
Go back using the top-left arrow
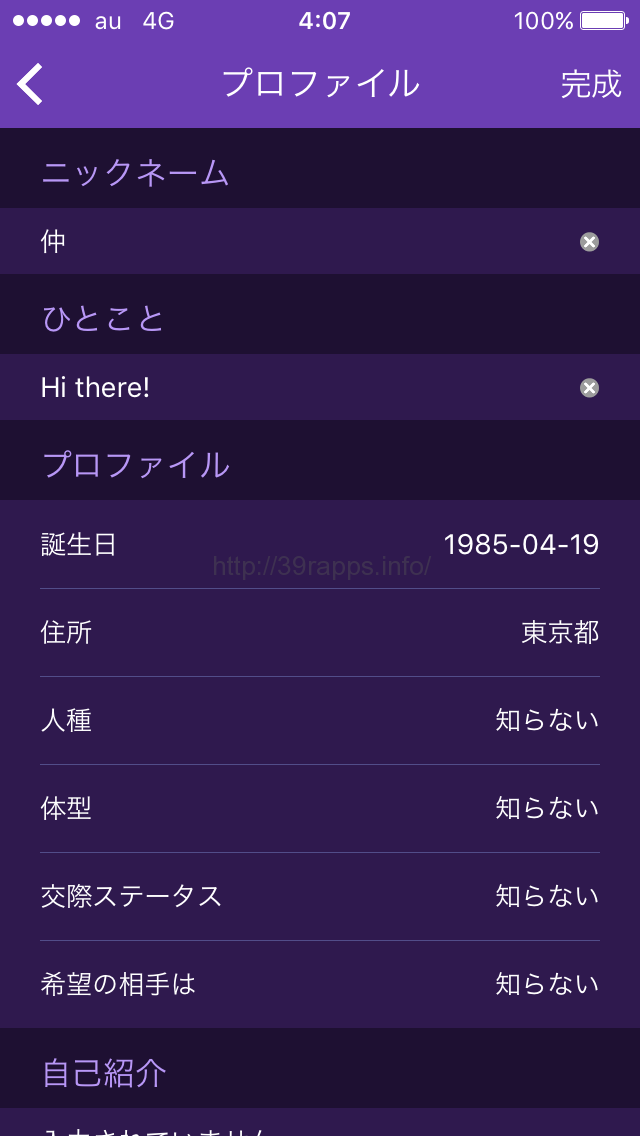pos(31,84)
